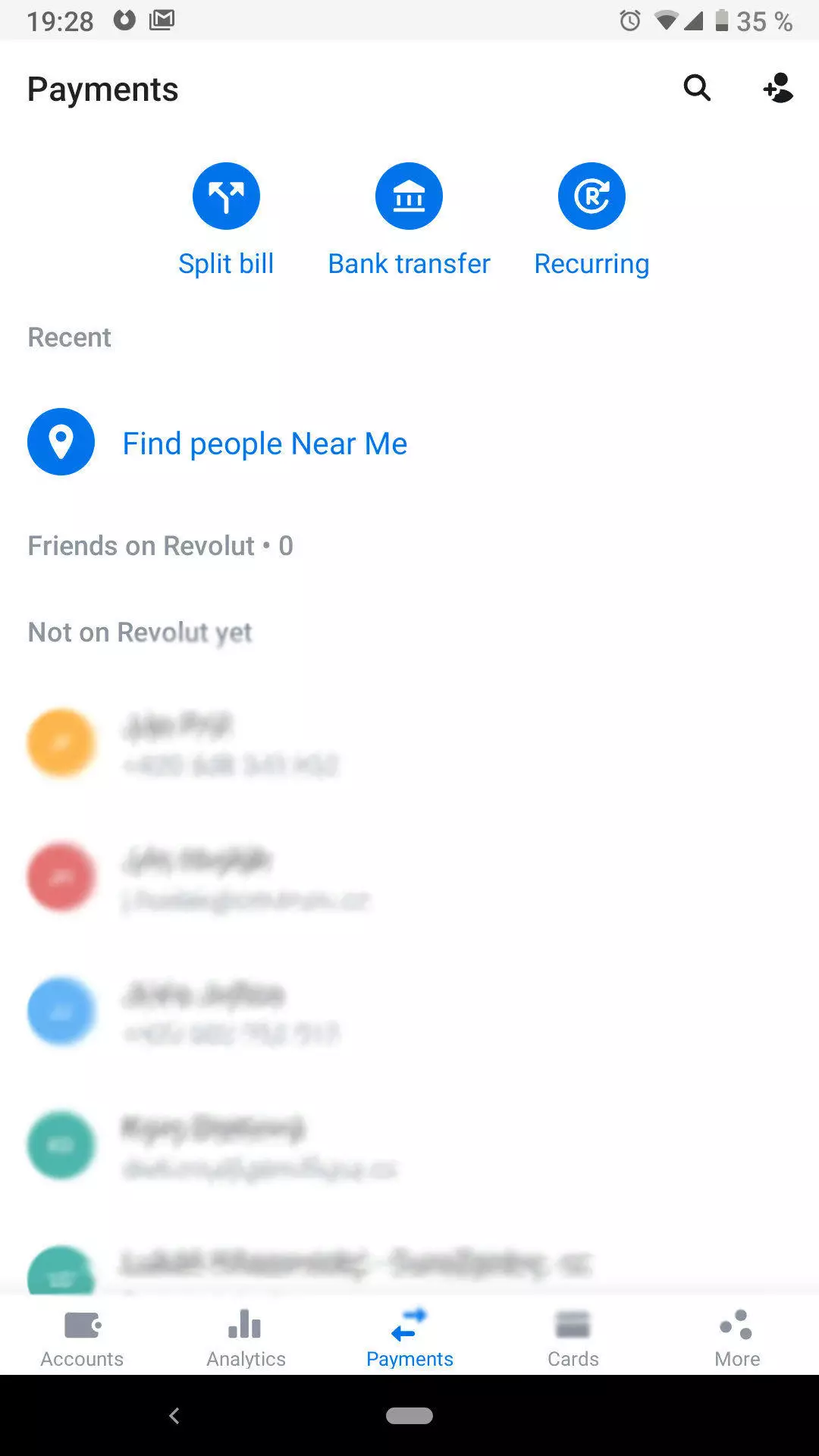Switch to the Accounts tab
This screenshot has height=1456, width=819.
click(x=82, y=1338)
